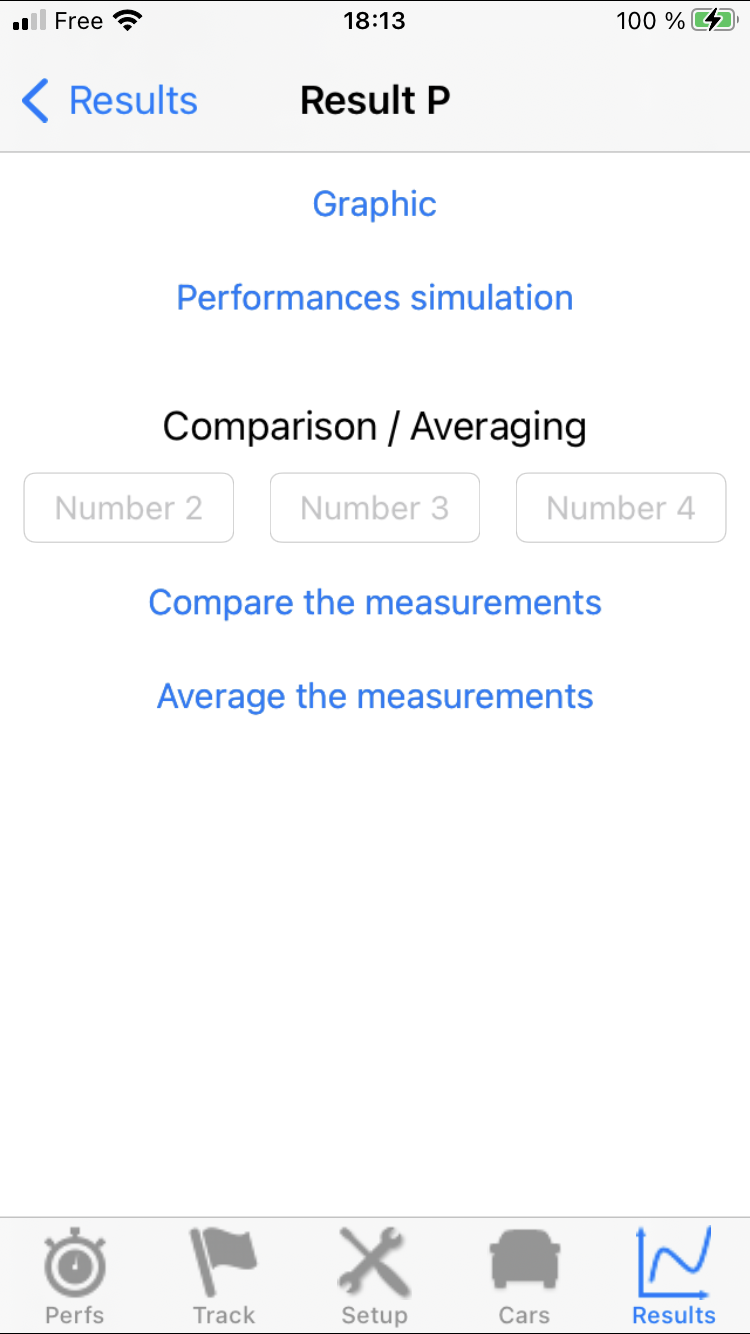Average the measurements
Viewport: 750px width, 1334px height.
click(374, 696)
